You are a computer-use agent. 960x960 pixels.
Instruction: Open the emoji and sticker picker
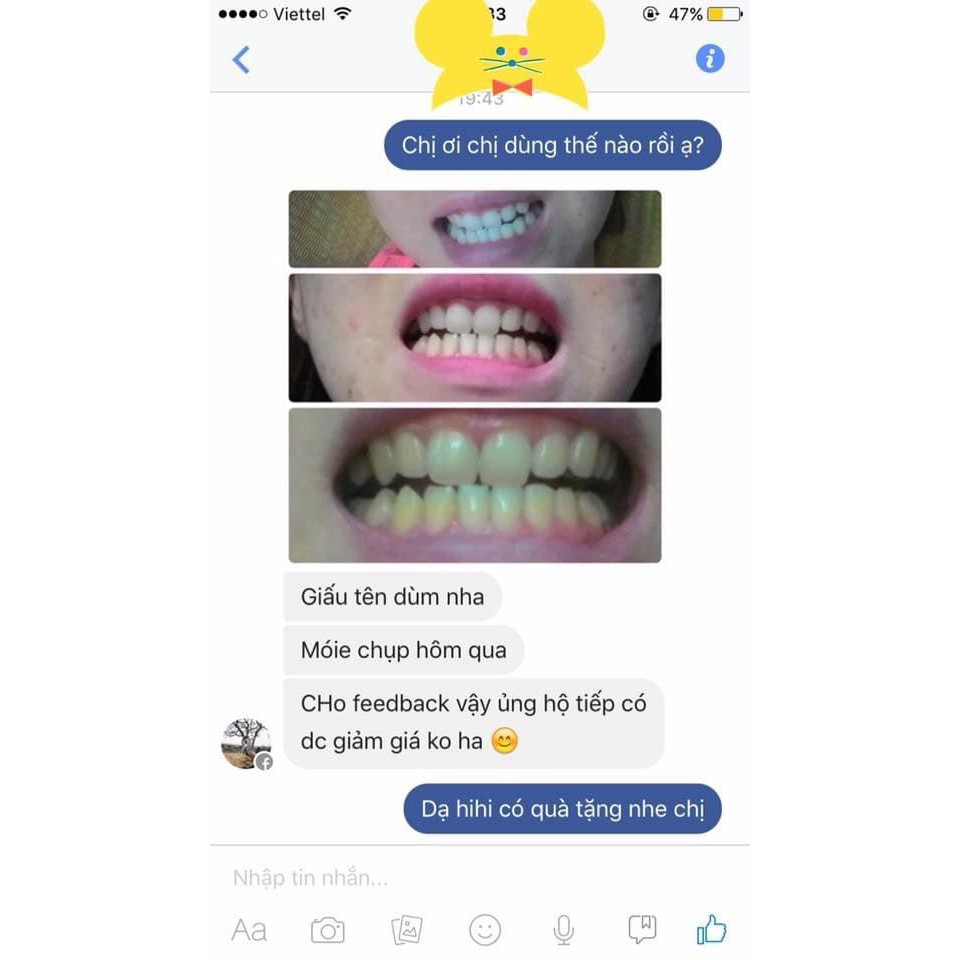[x=485, y=931]
